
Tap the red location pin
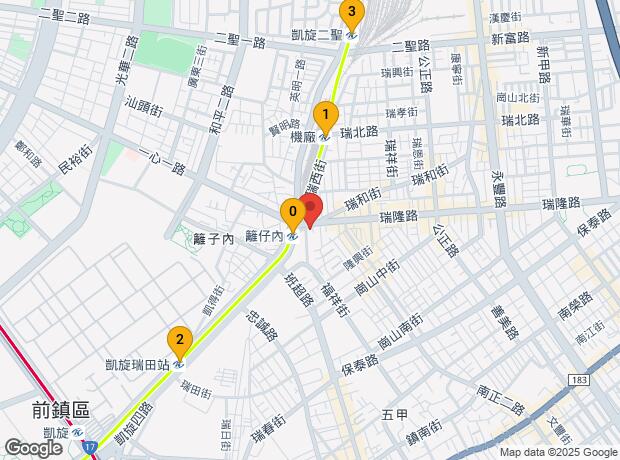(311, 211)
